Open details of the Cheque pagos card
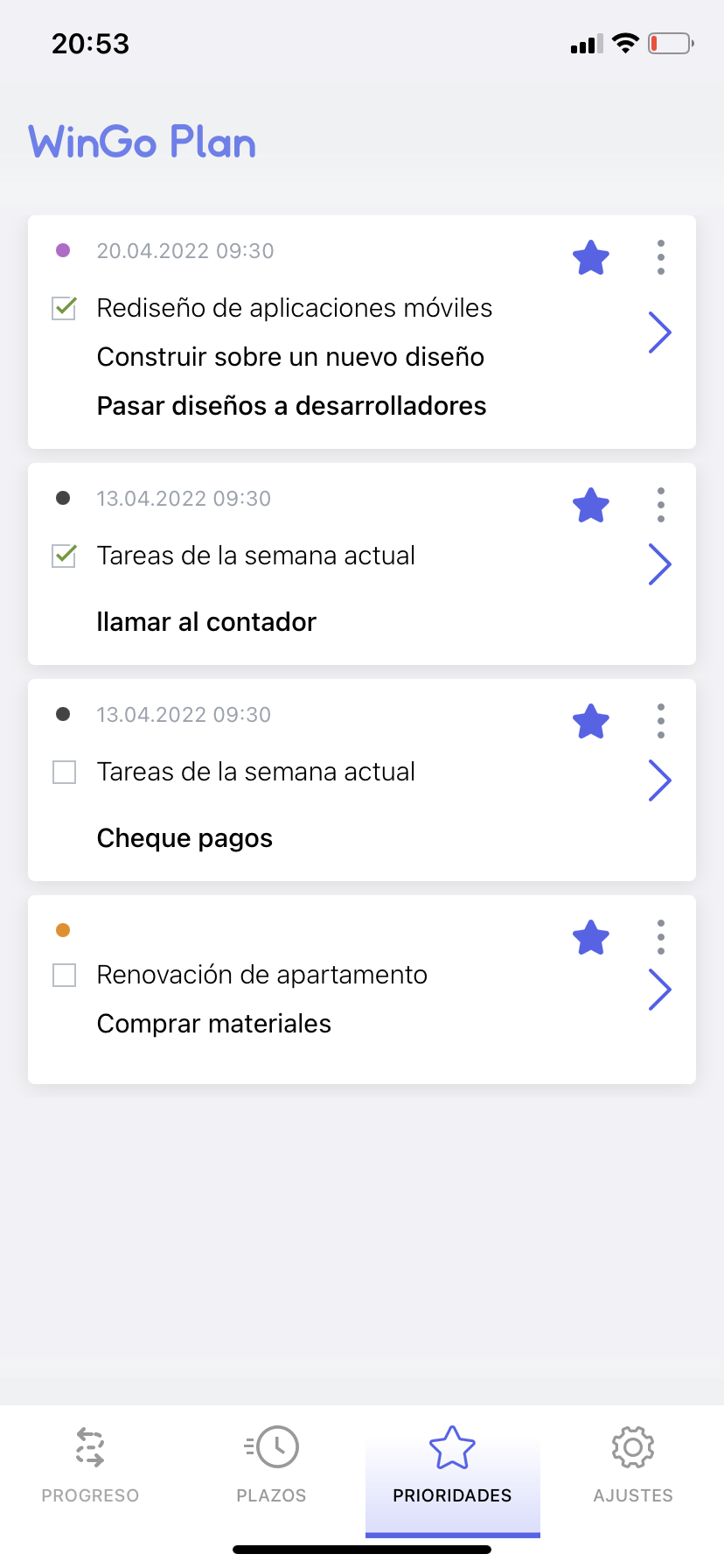Image resolution: width=724 pixels, height=1568 pixels. point(660,780)
